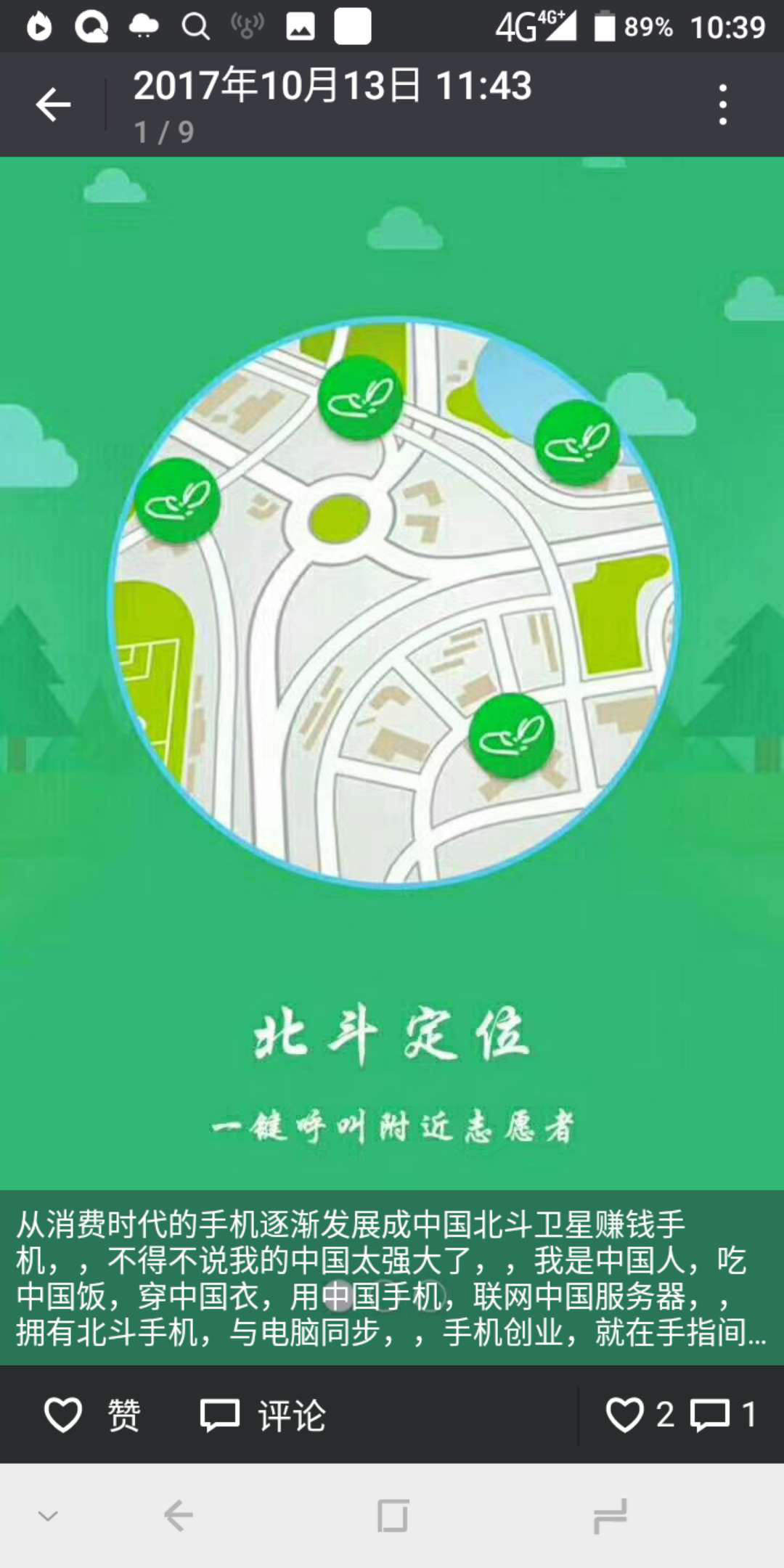Tap the system back navigation button
Screen dimensions: 784x1568
pos(178,1516)
